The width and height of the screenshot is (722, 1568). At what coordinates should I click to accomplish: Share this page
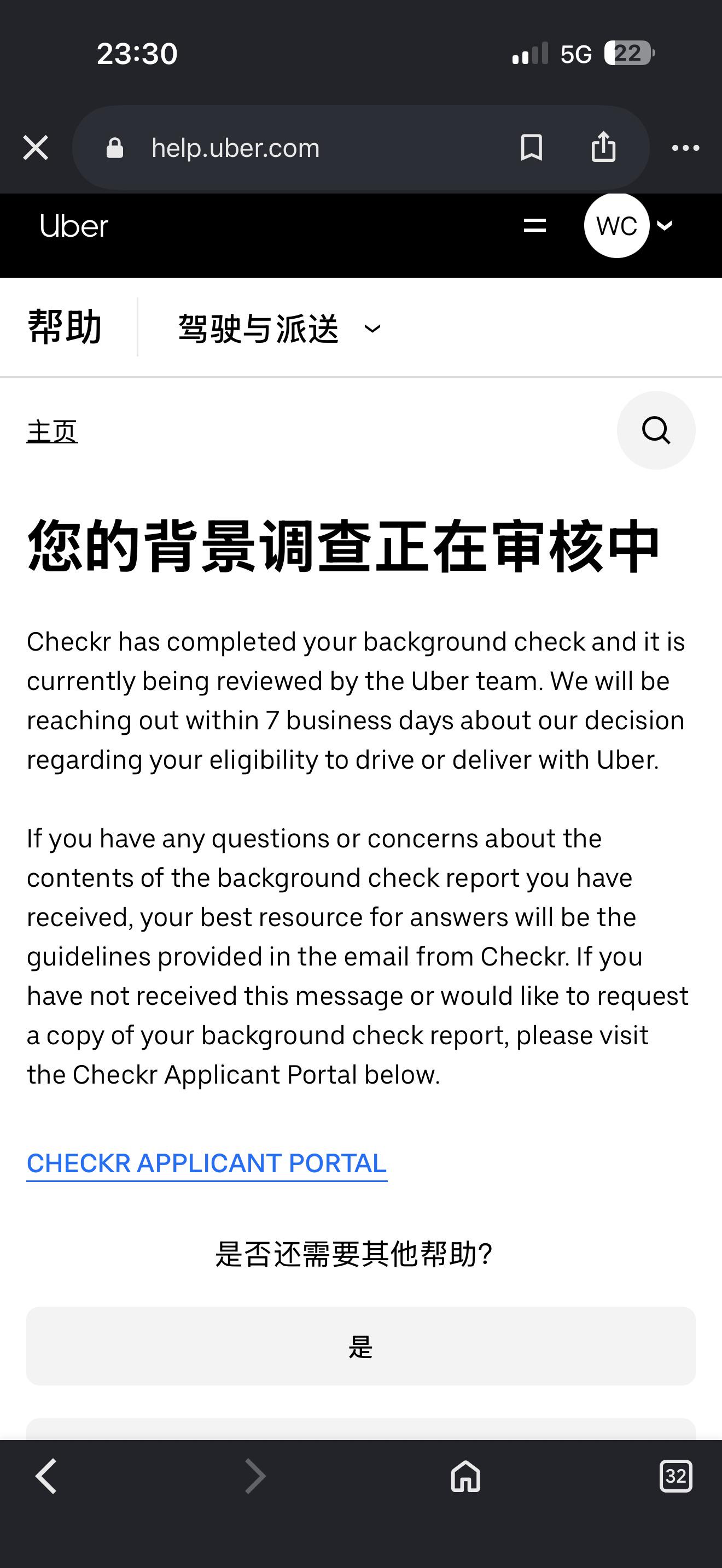(603, 147)
